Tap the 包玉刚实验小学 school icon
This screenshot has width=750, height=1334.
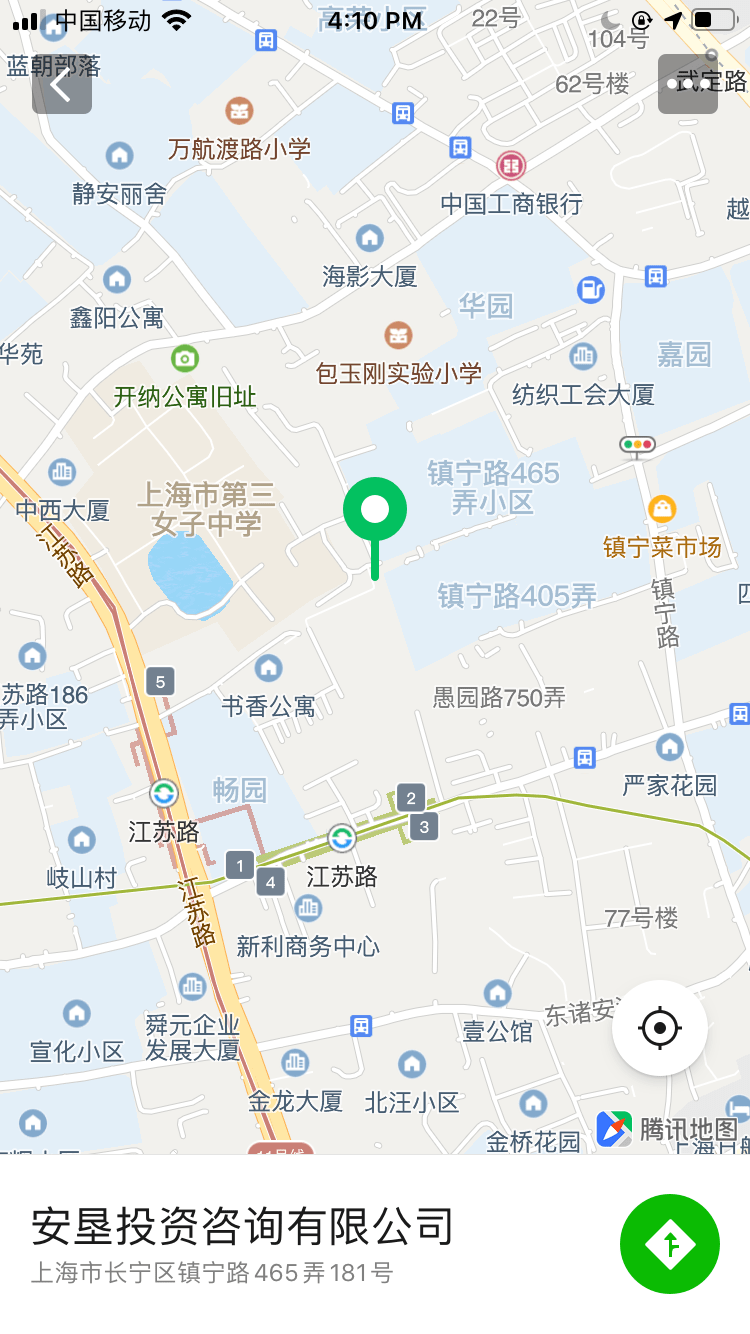pyautogui.click(x=396, y=335)
